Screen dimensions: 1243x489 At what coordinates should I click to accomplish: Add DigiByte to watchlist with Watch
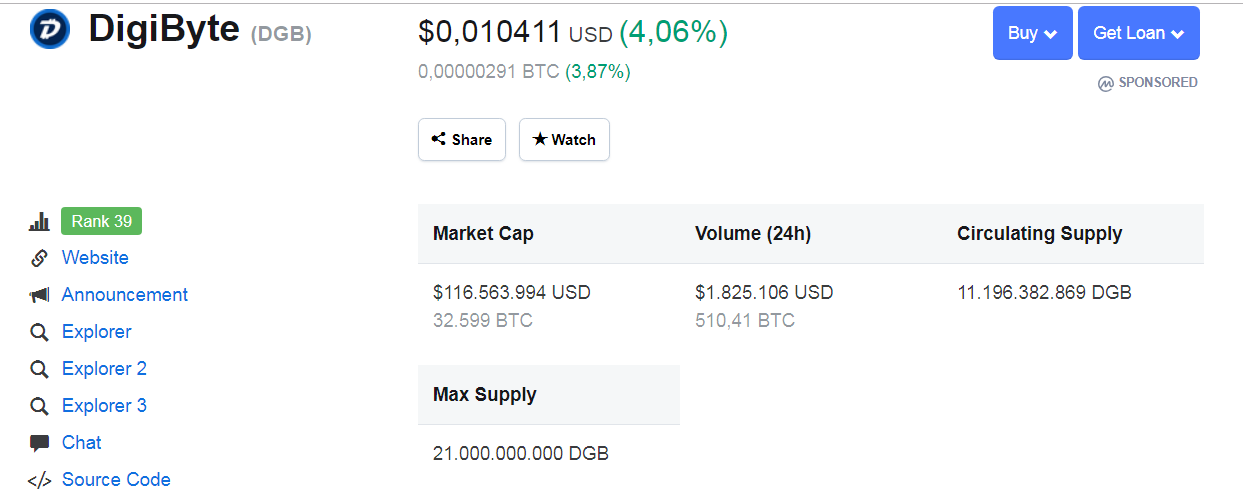tap(564, 140)
